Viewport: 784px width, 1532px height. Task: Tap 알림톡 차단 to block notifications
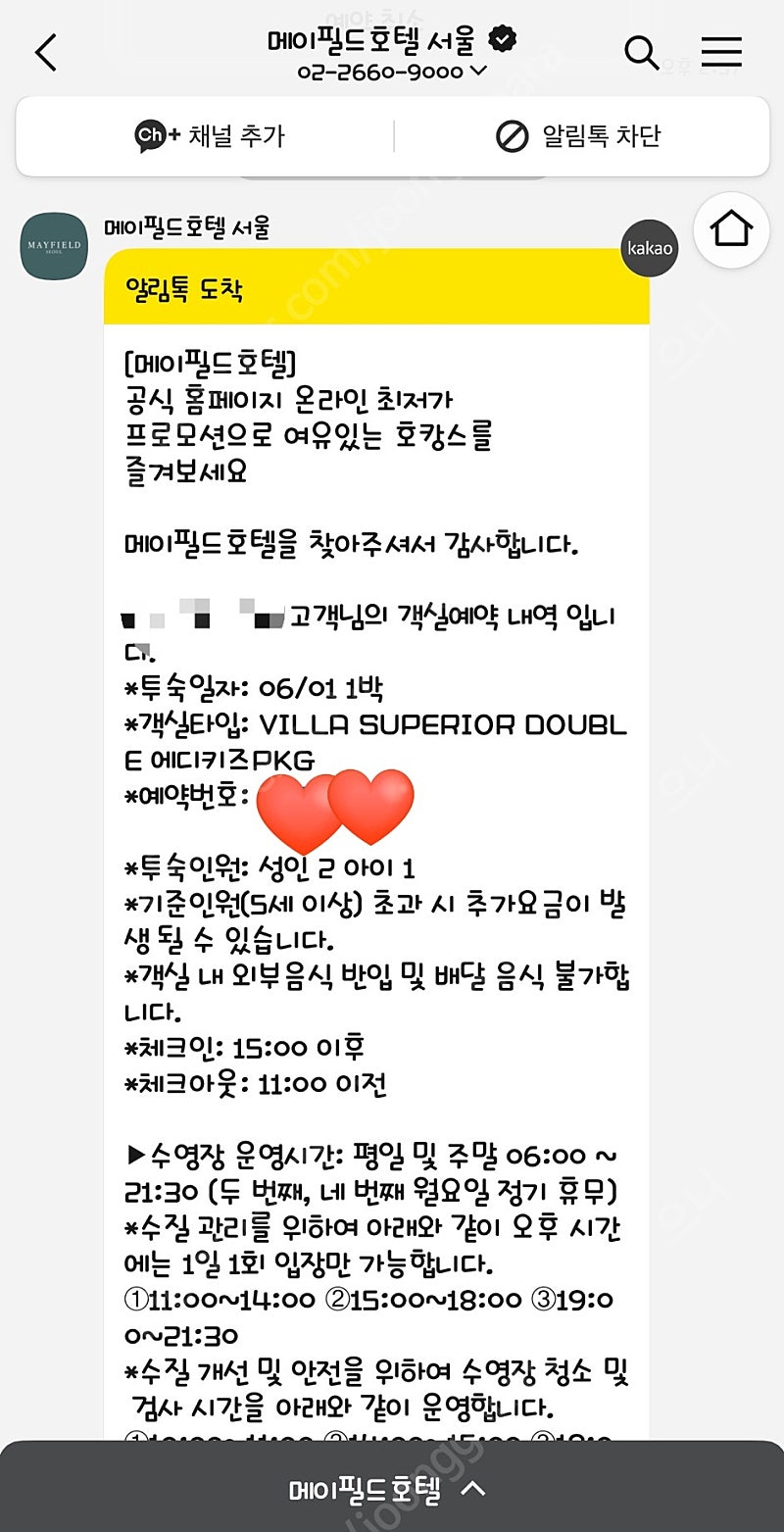578,135
